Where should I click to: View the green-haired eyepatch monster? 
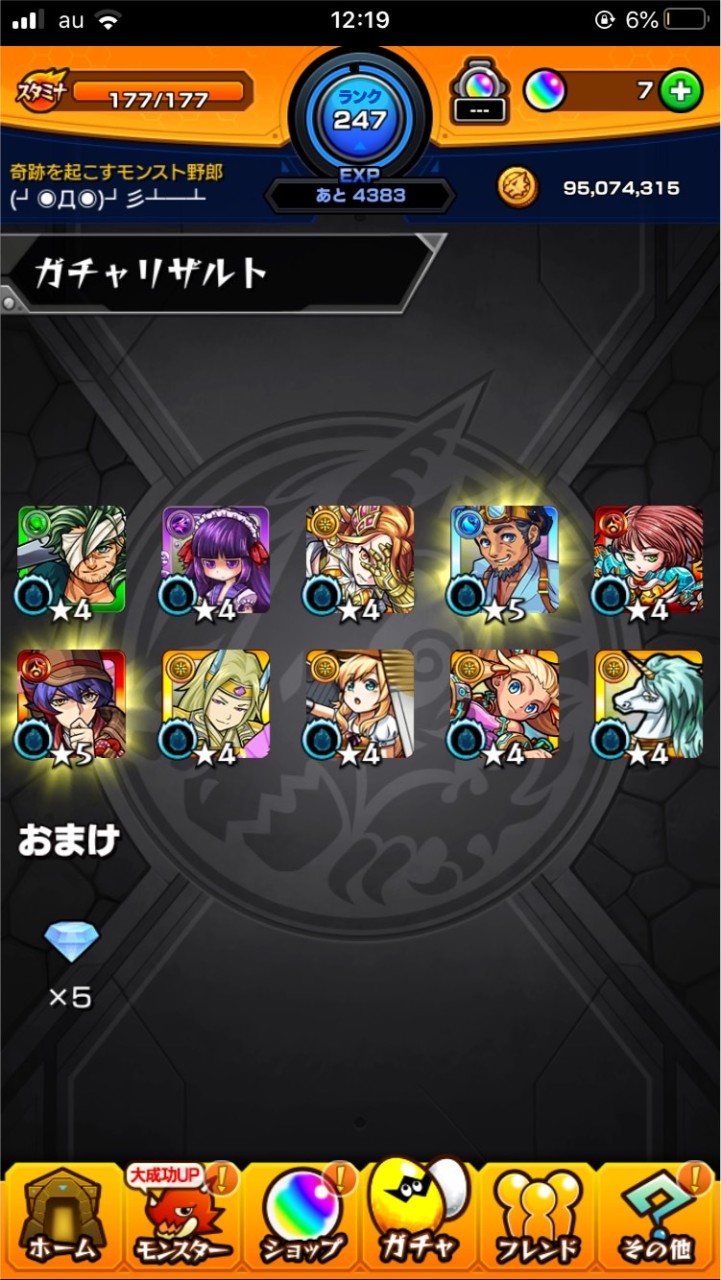[x=72, y=560]
